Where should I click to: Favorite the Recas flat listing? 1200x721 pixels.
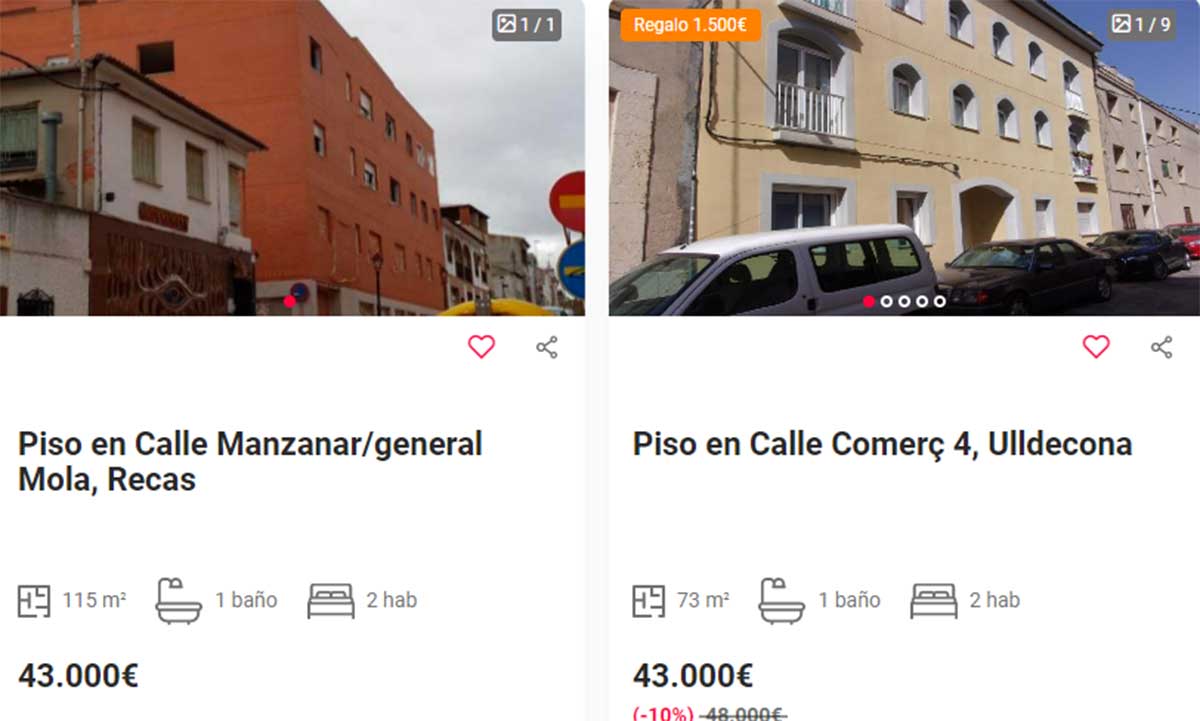point(481,347)
